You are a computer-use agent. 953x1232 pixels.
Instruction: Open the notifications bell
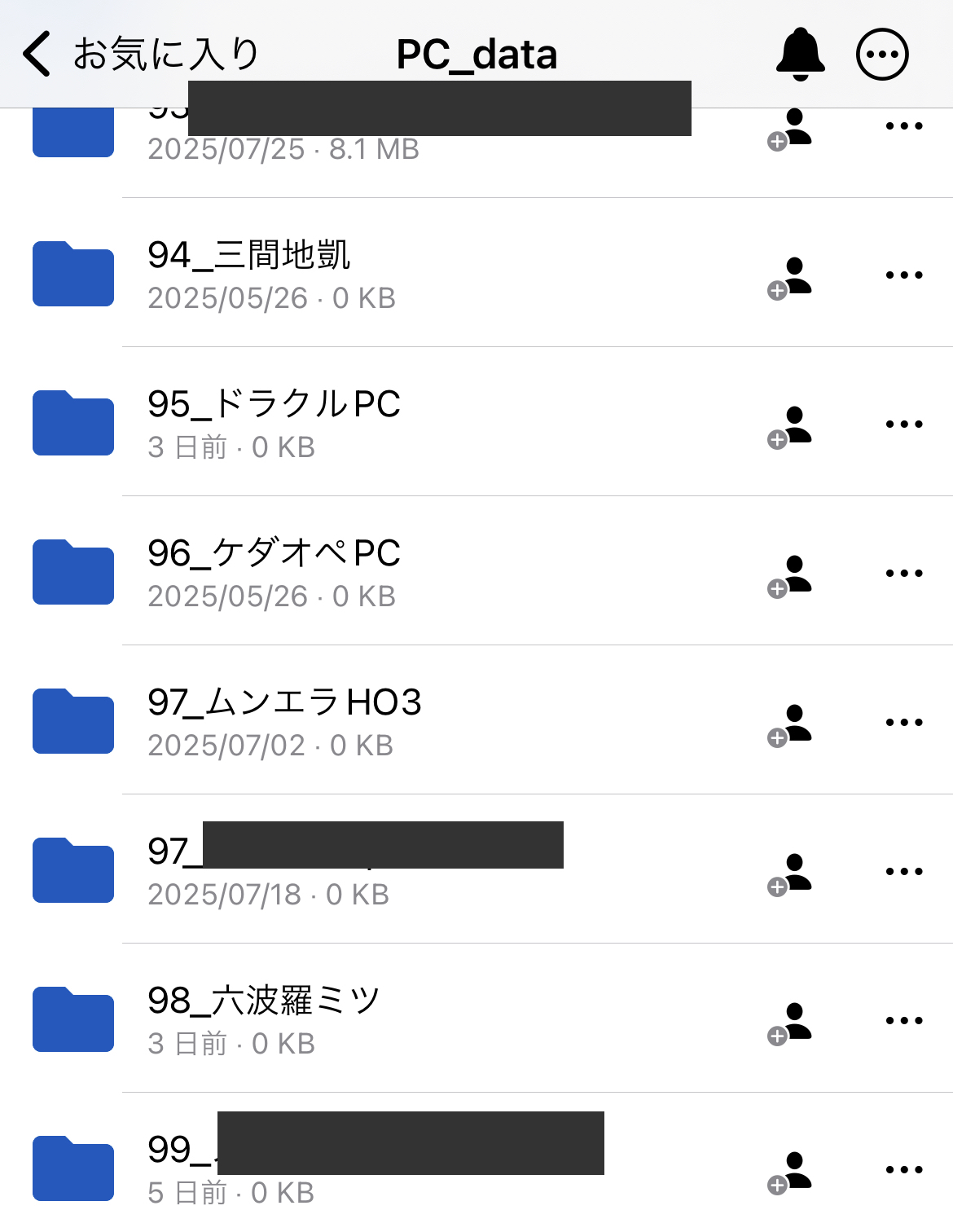tap(800, 55)
